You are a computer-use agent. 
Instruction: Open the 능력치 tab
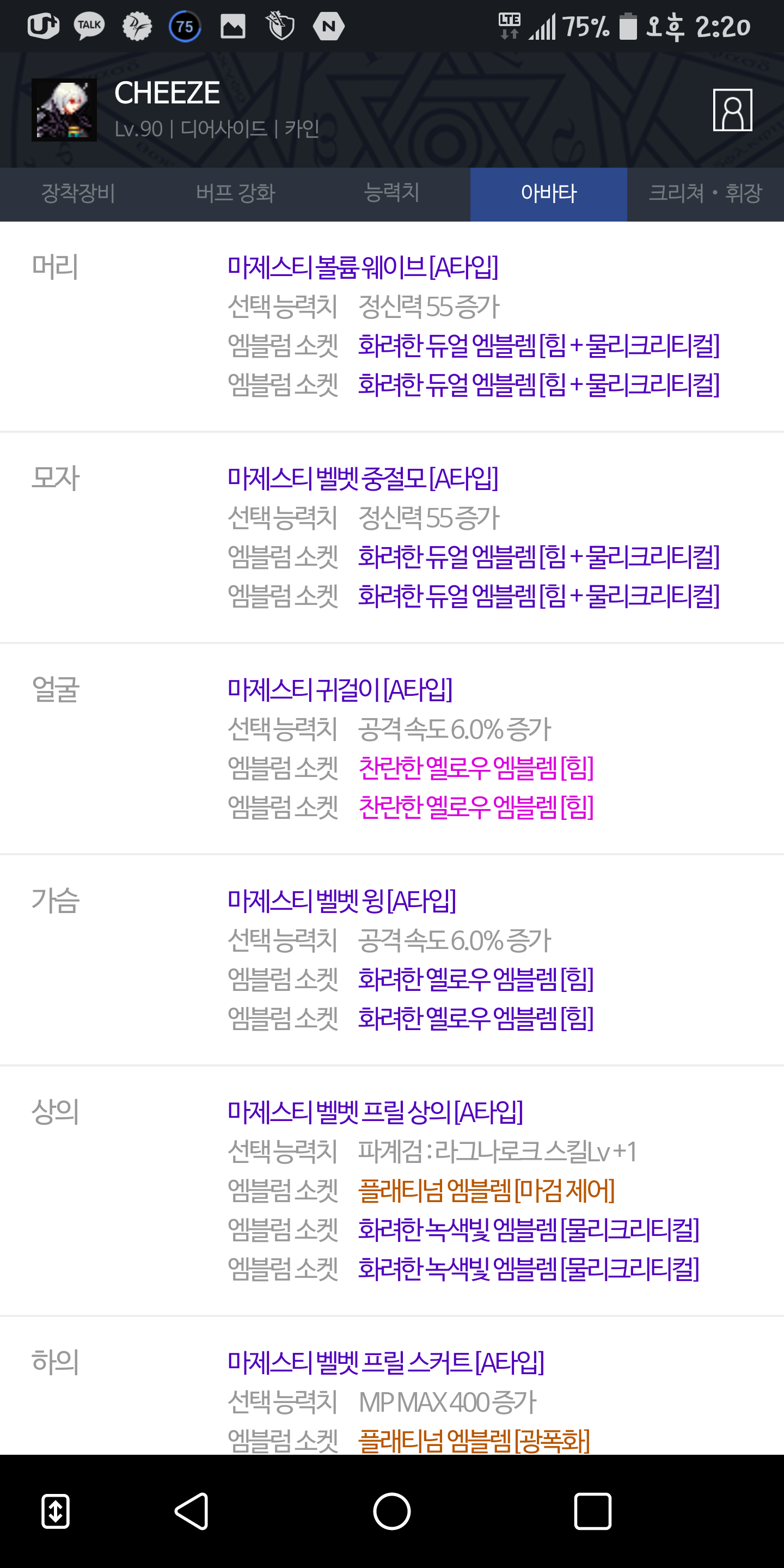(391, 194)
